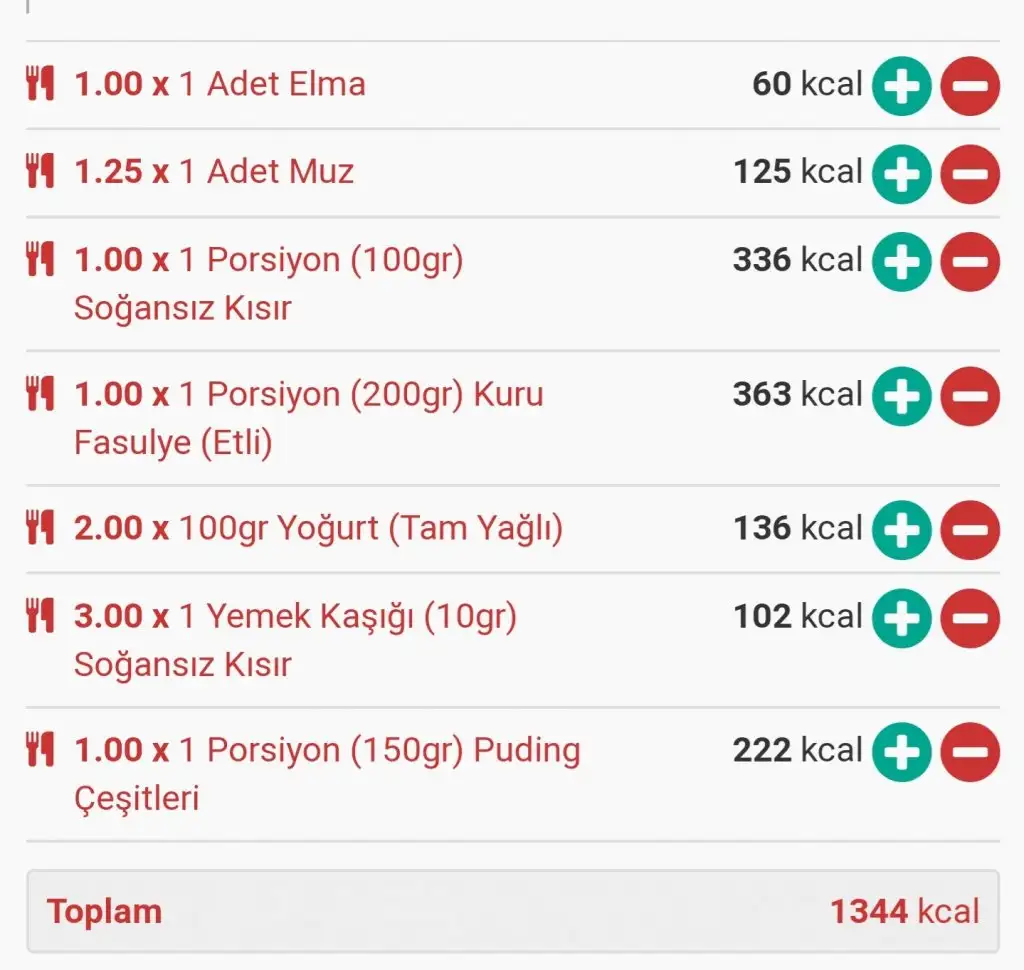Increase Kuru Fasulye (Etli) portion

[901, 396]
